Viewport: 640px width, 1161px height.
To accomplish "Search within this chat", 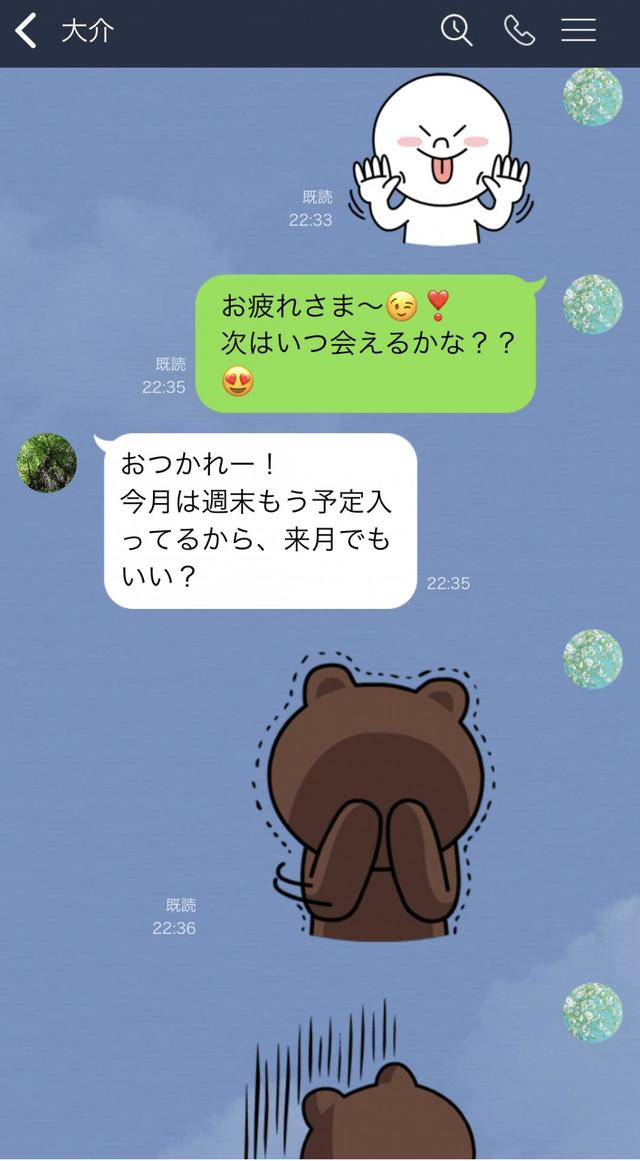I will coord(456,30).
